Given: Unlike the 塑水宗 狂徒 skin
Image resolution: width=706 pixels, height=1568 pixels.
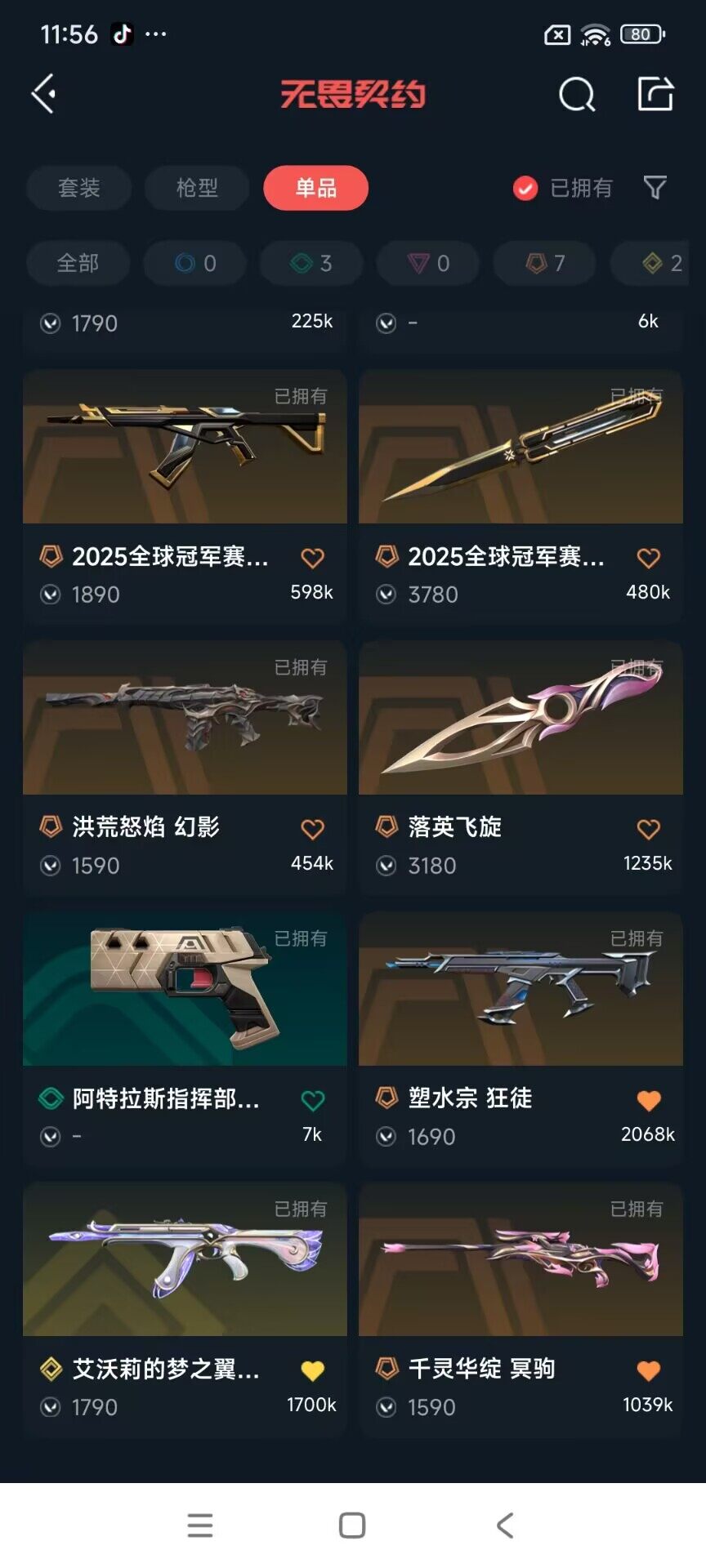Looking at the screenshot, I should [648, 1100].
